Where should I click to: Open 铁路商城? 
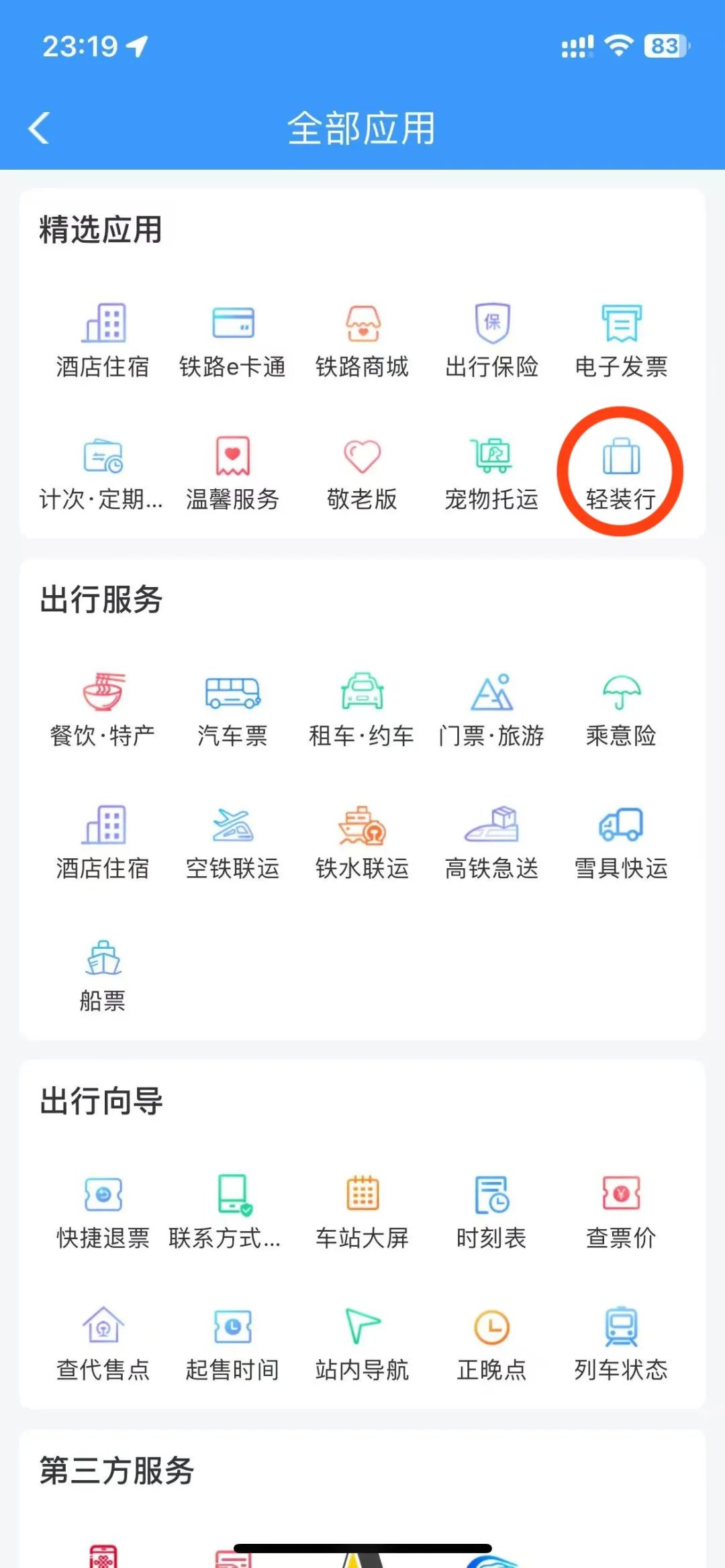[x=362, y=341]
